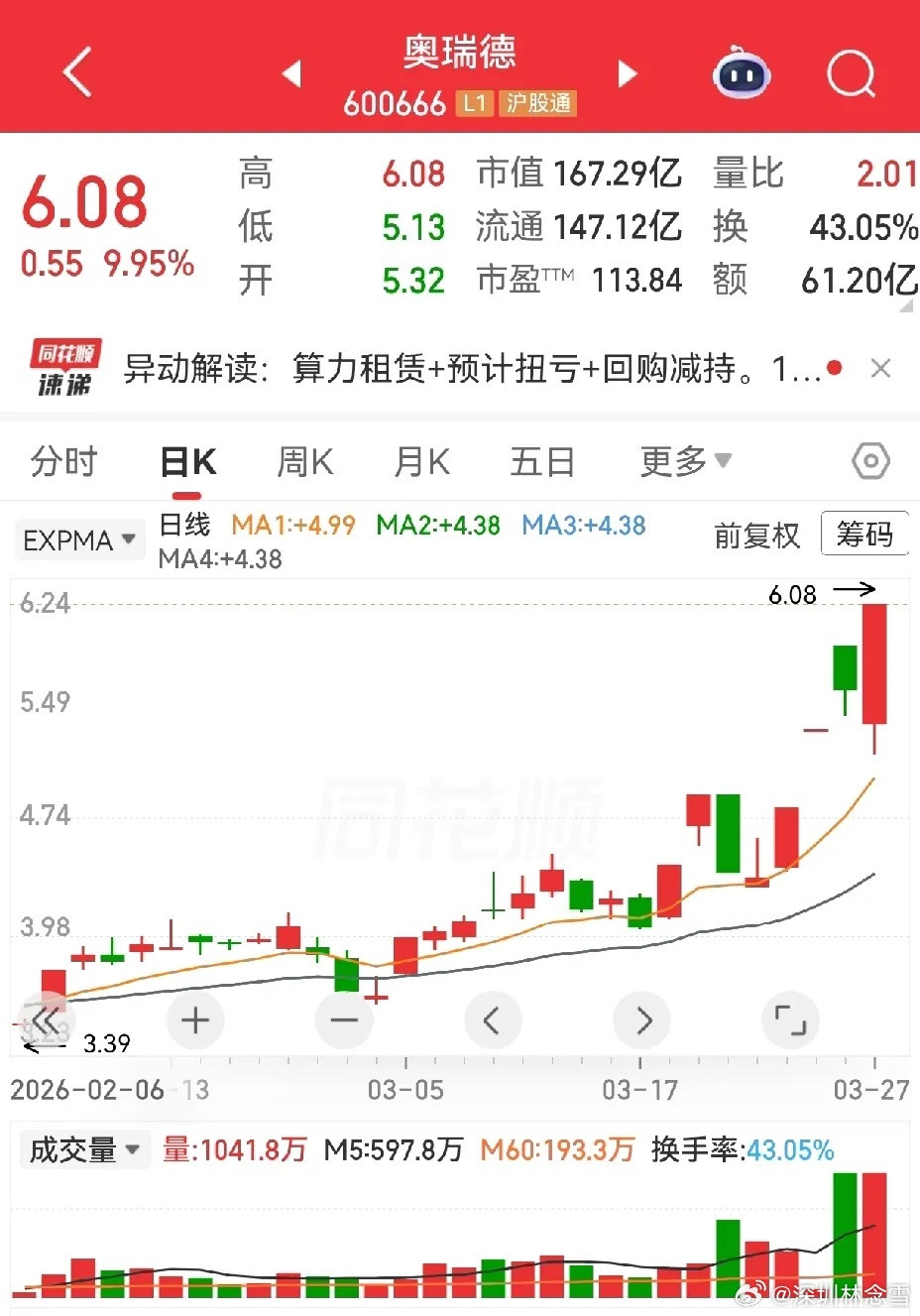Dismiss the 异动解读 news banner

[x=880, y=368]
